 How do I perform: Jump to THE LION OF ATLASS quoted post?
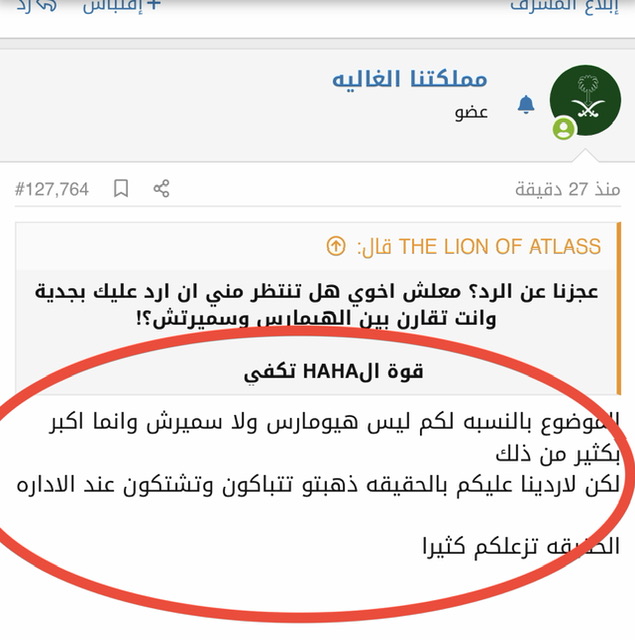click(336, 246)
